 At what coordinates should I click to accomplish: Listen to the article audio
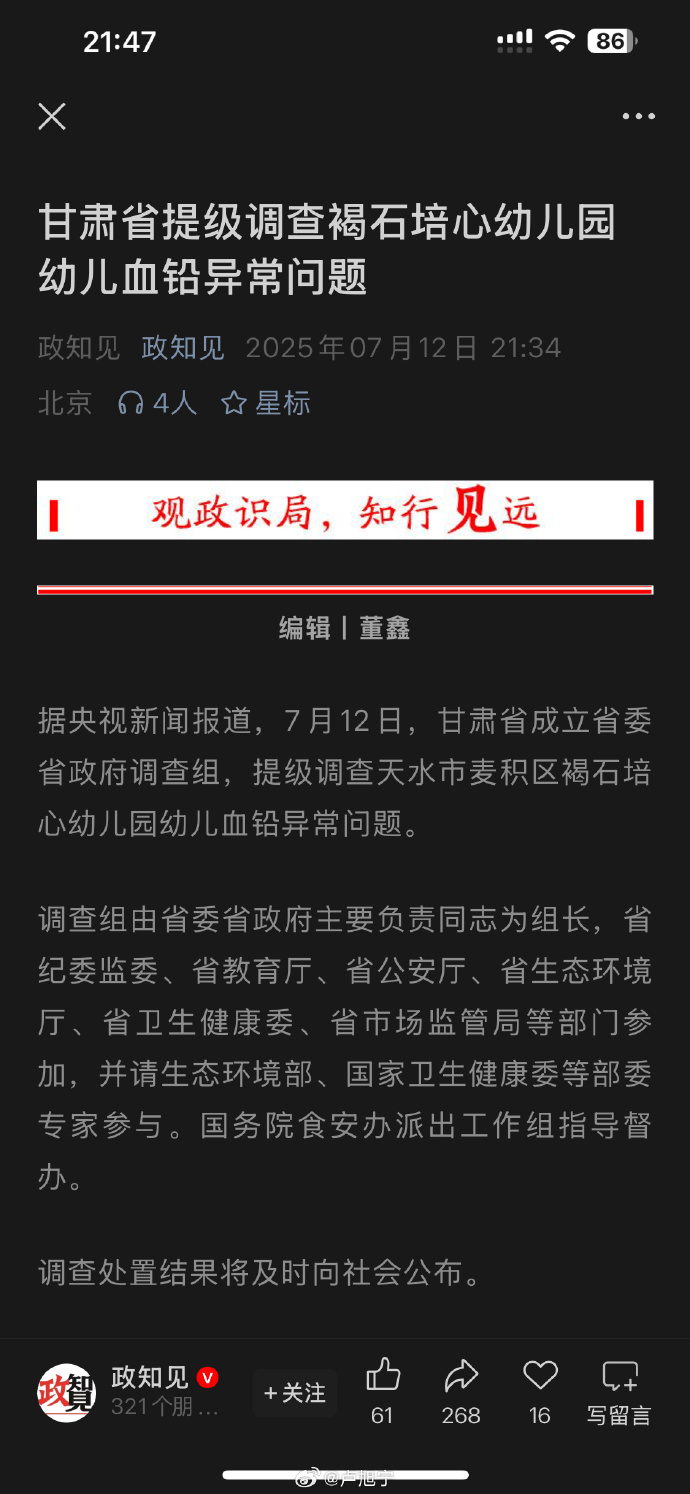click(x=156, y=403)
